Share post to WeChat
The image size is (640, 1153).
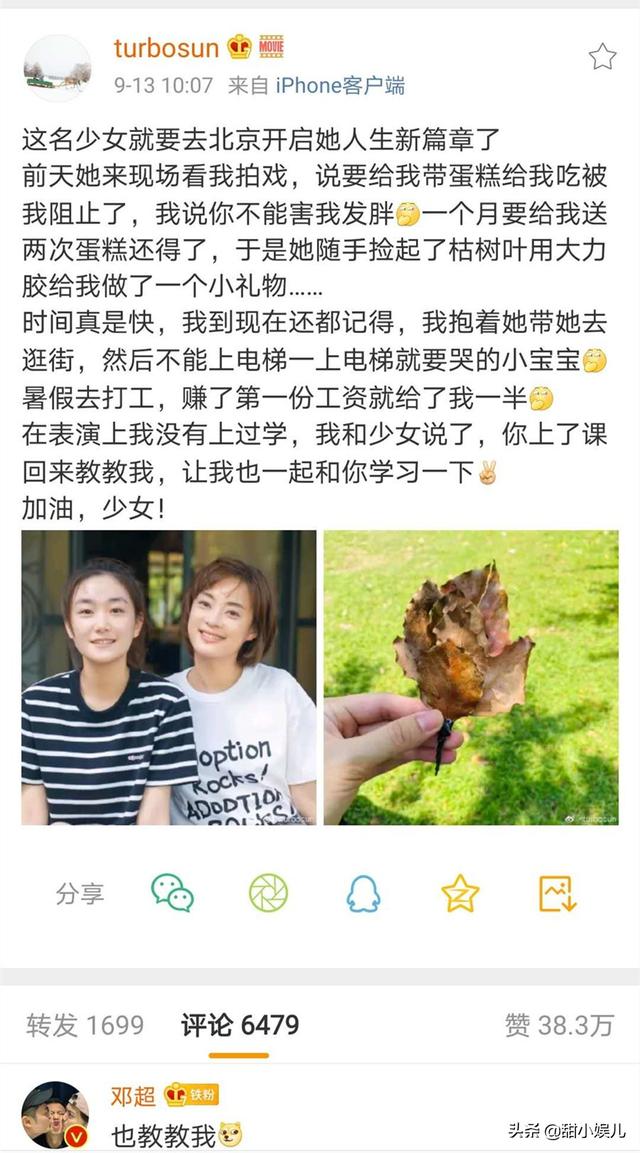tap(172, 893)
